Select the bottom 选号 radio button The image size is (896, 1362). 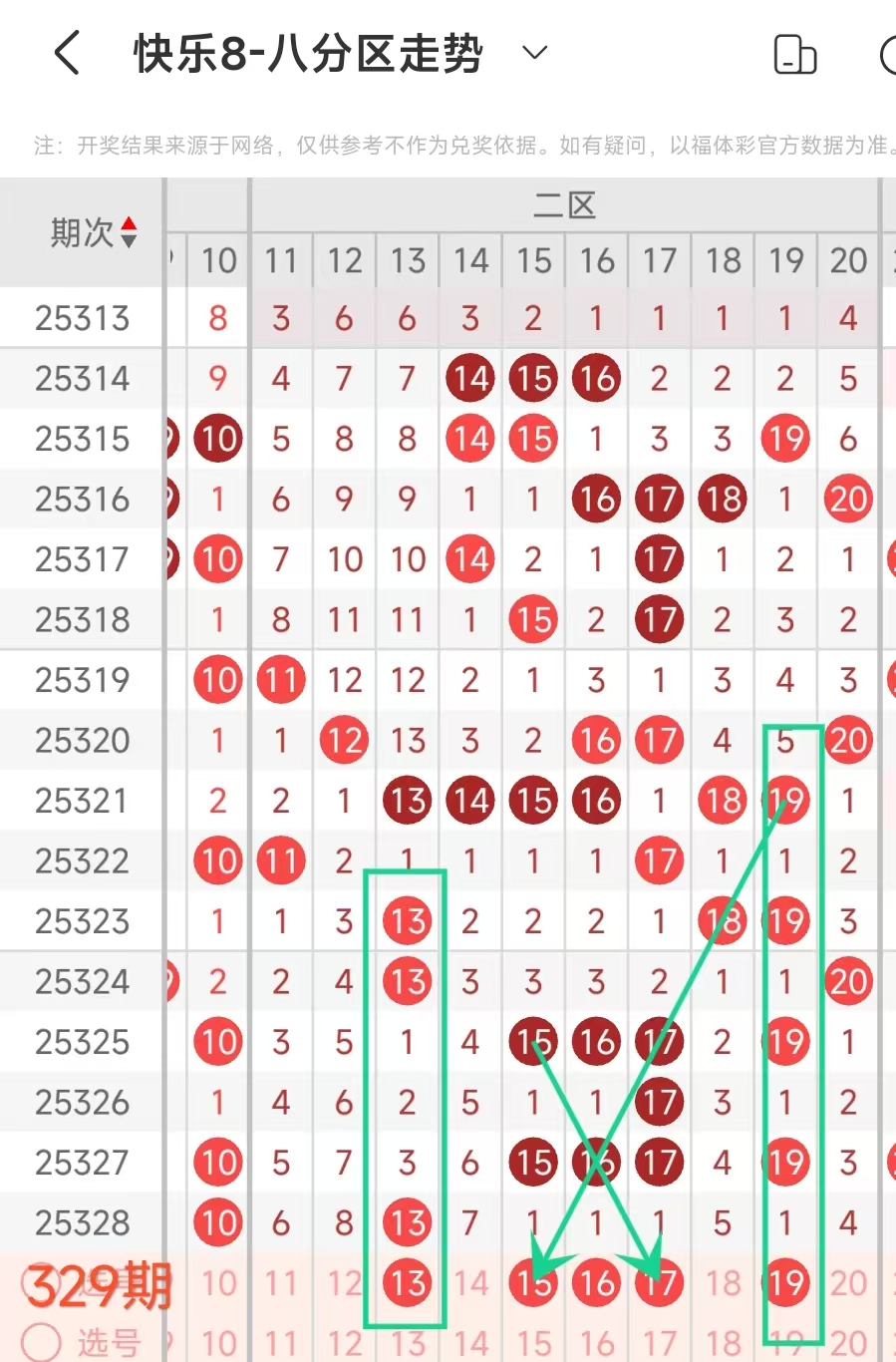(42, 1341)
